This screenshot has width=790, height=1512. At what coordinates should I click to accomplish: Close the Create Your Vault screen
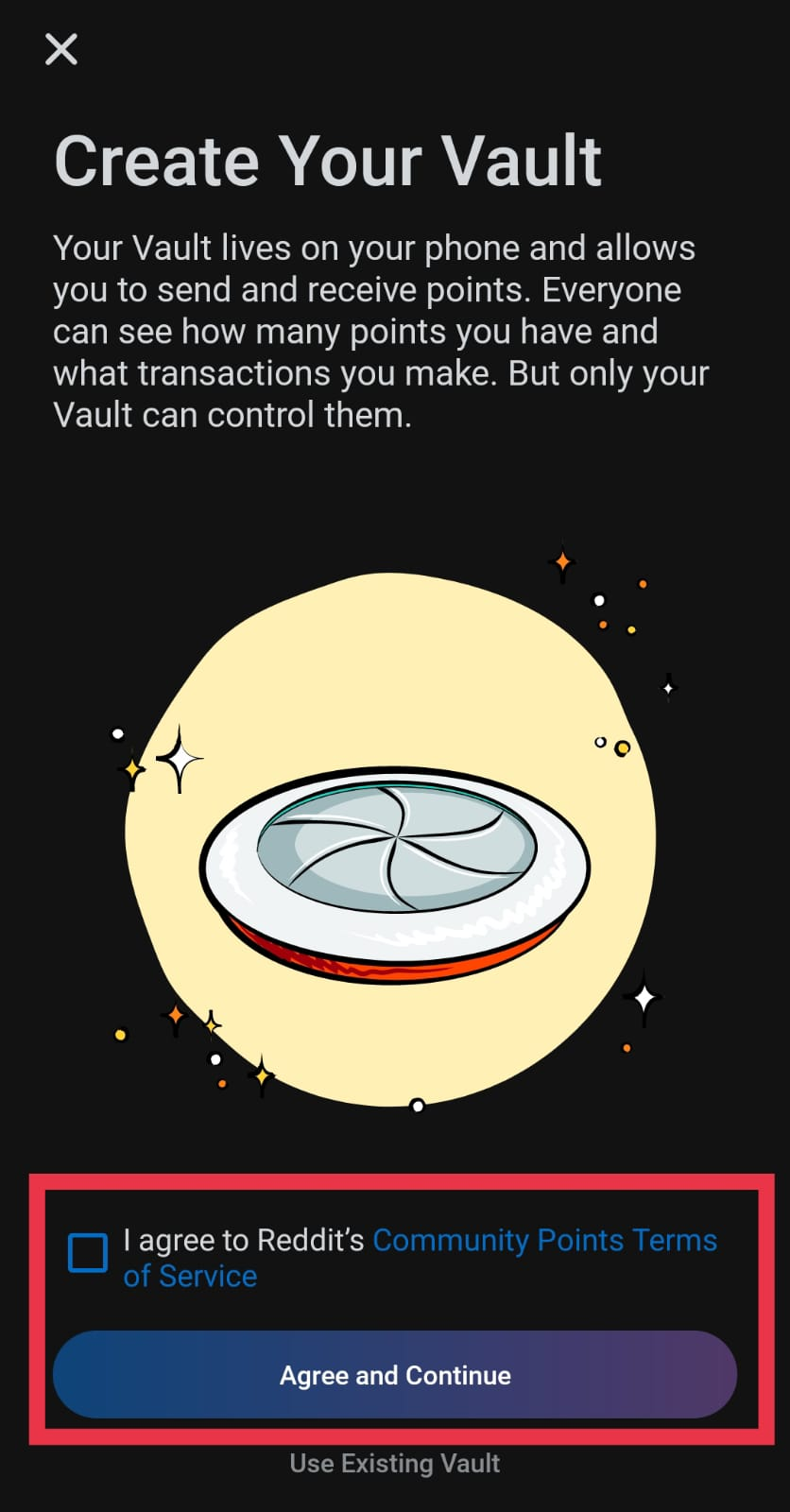(x=61, y=49)
